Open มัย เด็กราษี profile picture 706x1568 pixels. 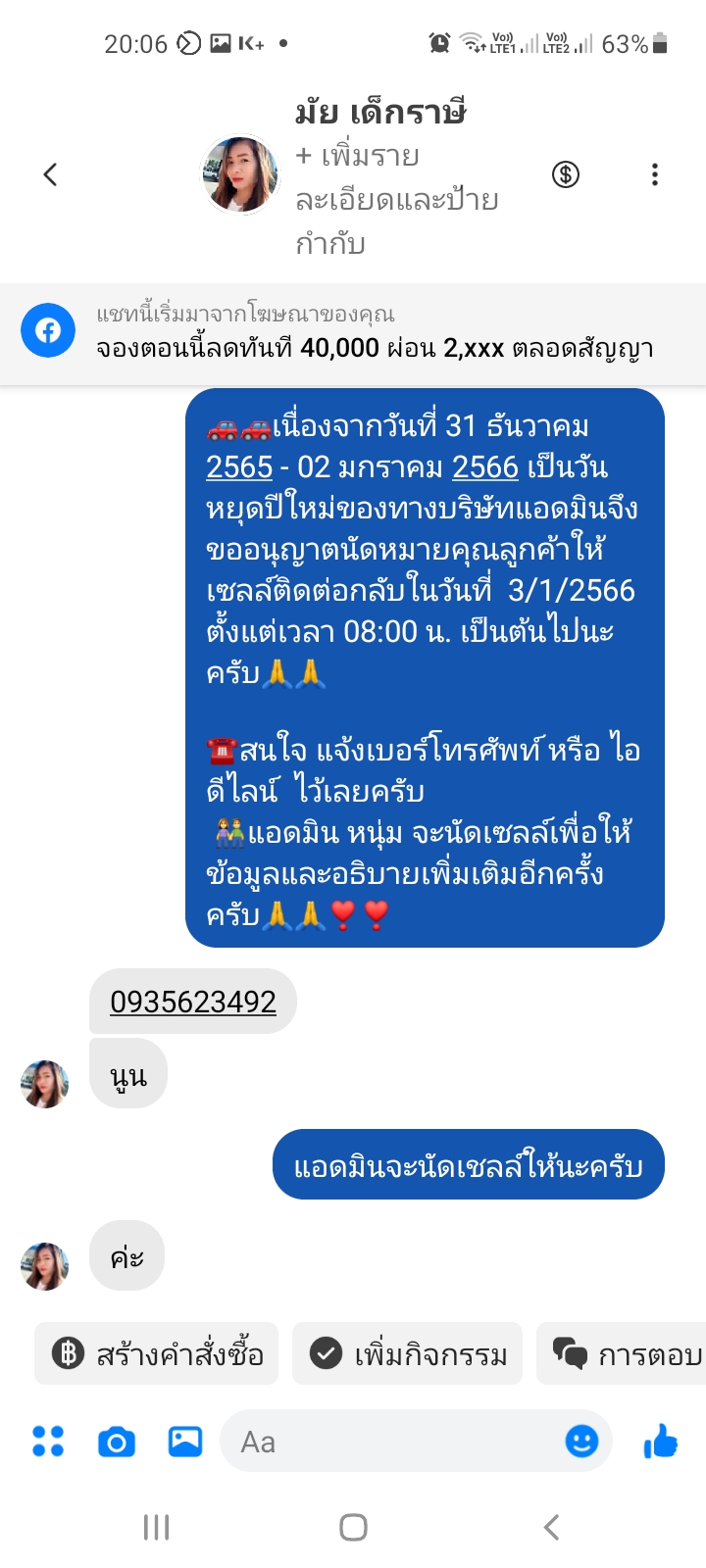240,175
